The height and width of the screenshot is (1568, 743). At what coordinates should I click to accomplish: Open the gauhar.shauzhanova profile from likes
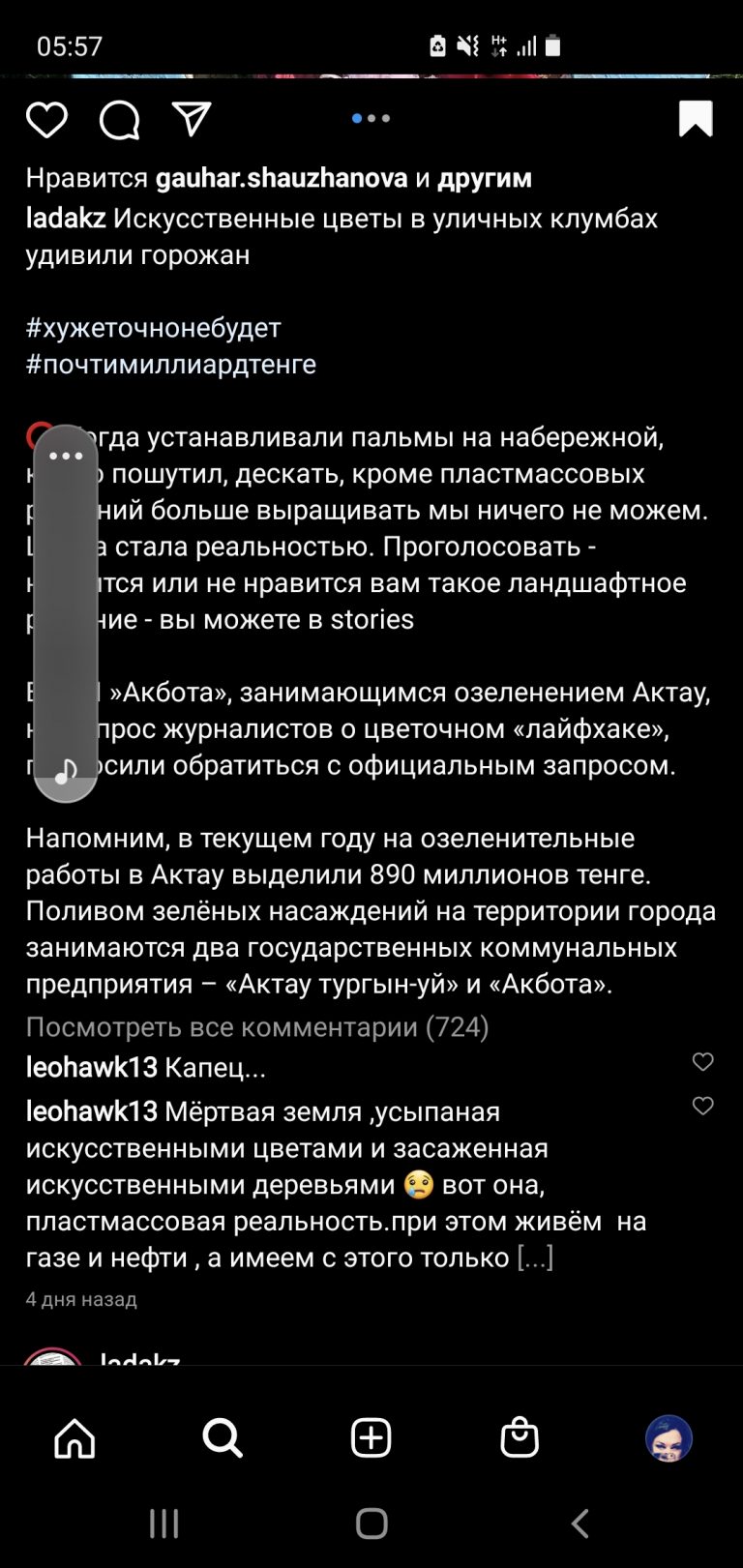(x=282, y=178)
